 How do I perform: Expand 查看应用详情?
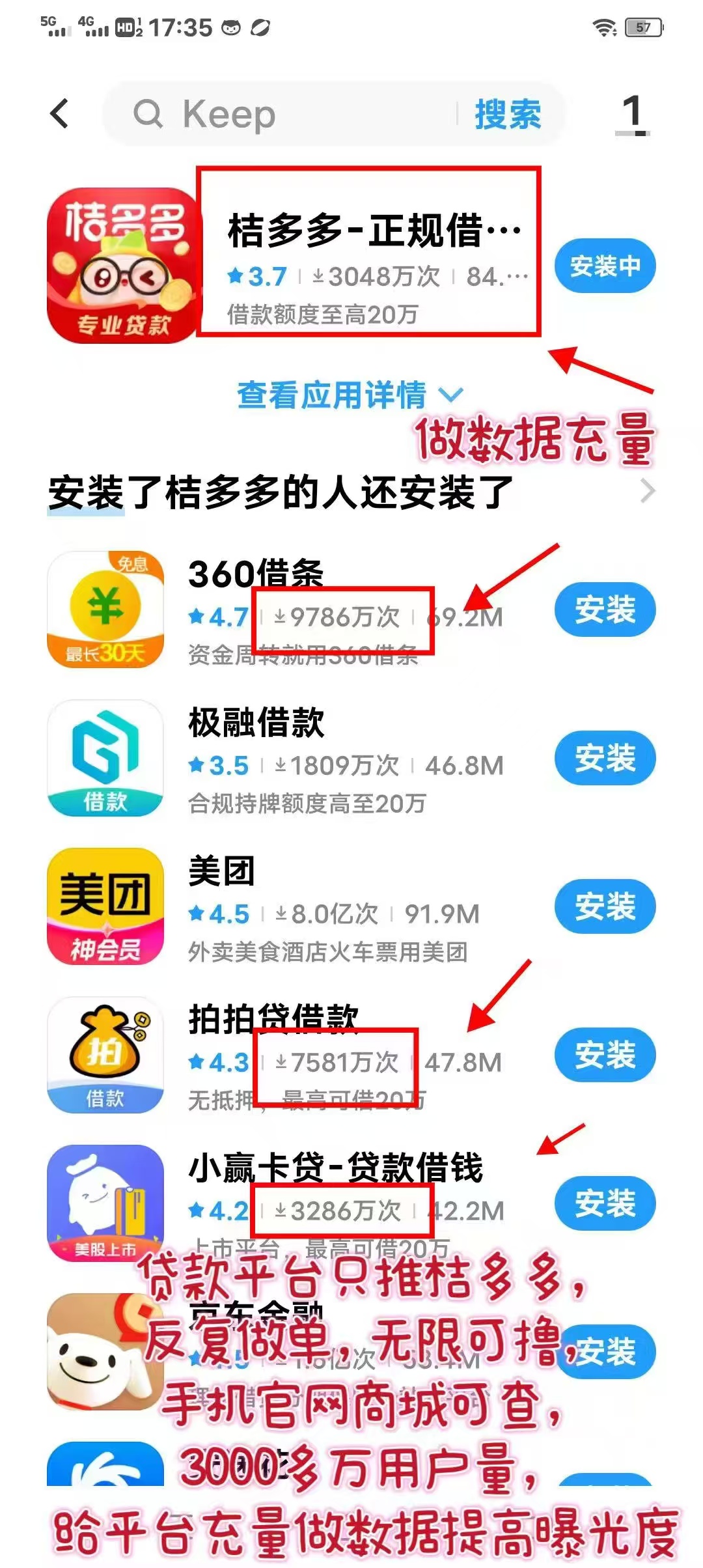(x=350, y=395)
